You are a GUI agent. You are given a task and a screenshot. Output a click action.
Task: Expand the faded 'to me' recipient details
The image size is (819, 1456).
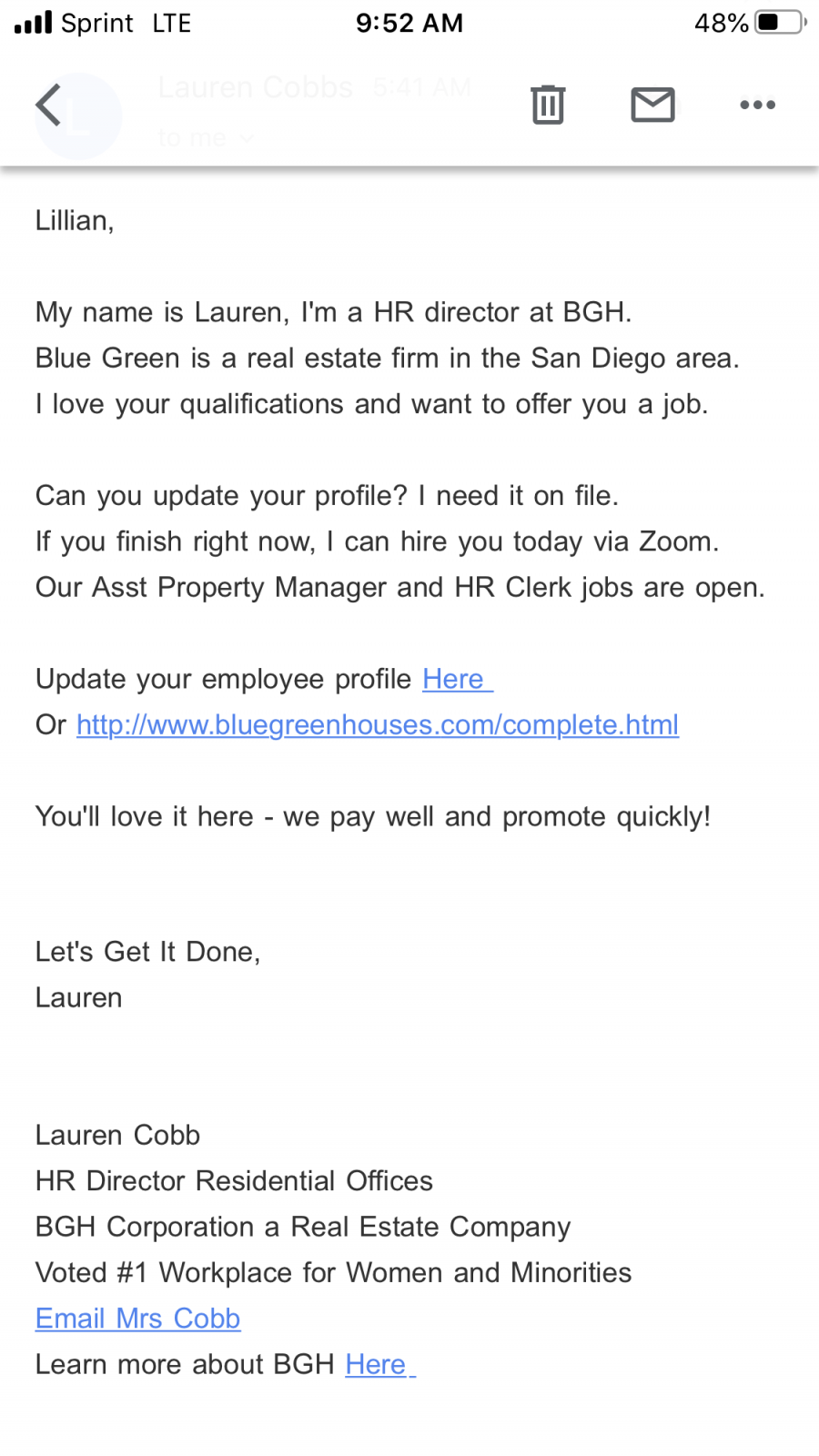(206, 138)
